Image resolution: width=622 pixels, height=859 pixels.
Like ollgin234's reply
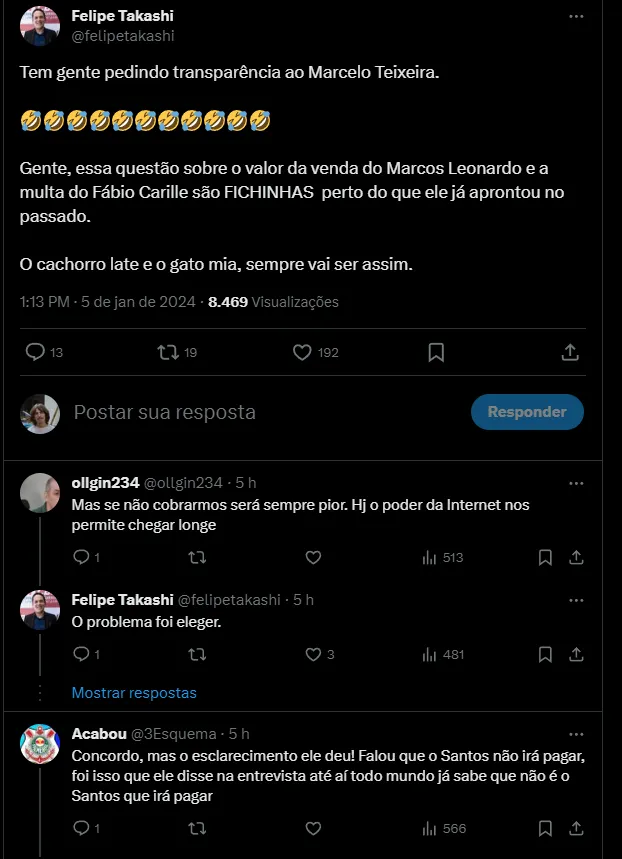313,557
